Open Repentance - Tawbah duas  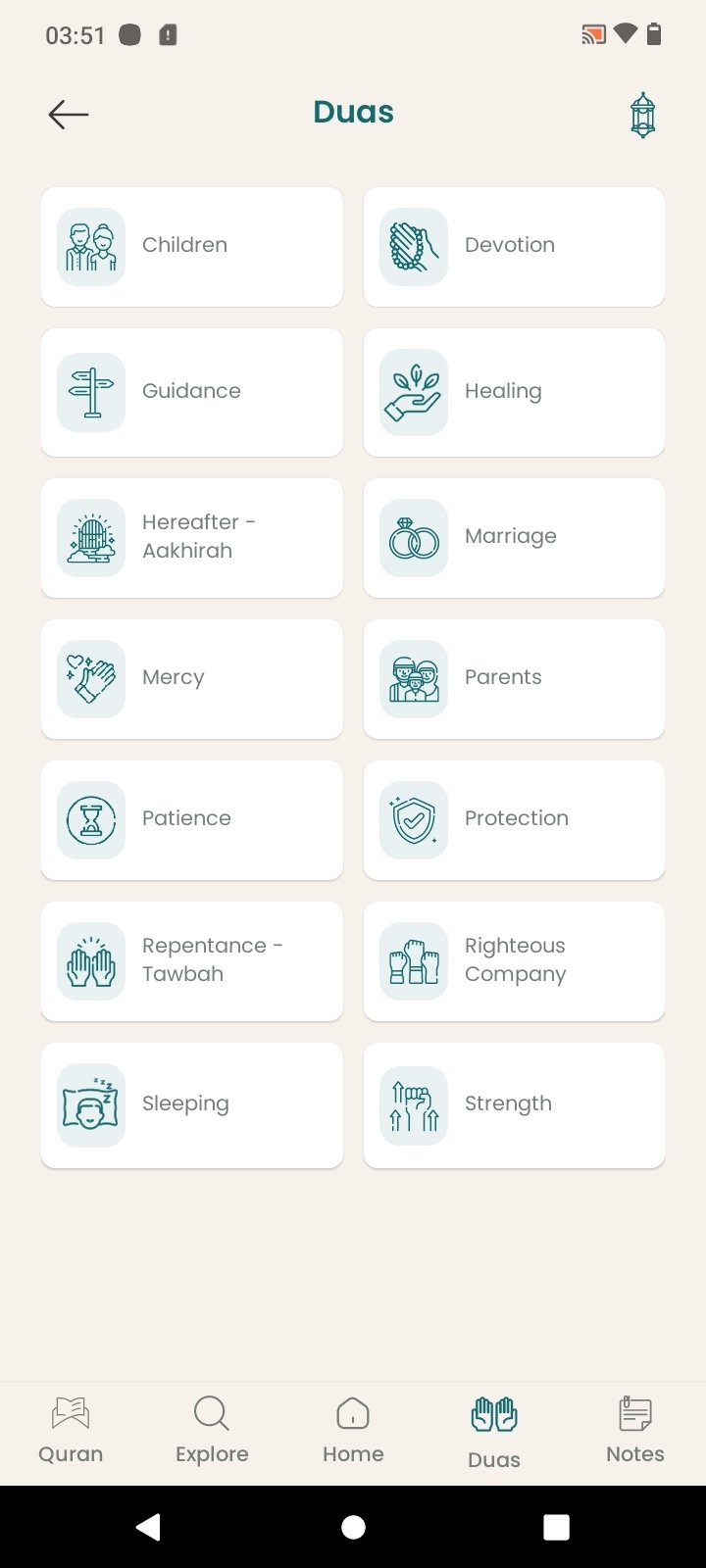[x=192, y=960]
